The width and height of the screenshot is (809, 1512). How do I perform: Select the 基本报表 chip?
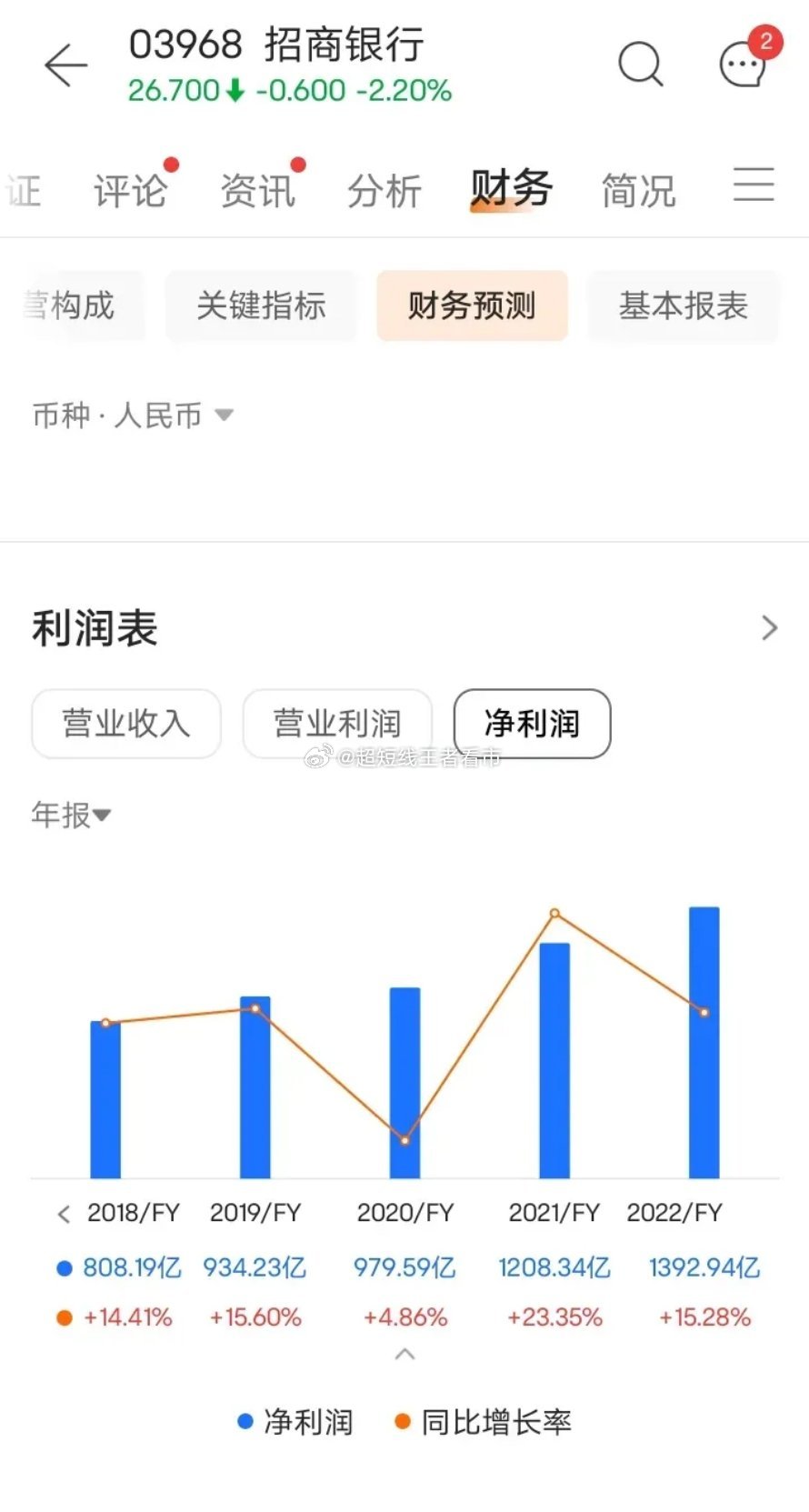684,305
